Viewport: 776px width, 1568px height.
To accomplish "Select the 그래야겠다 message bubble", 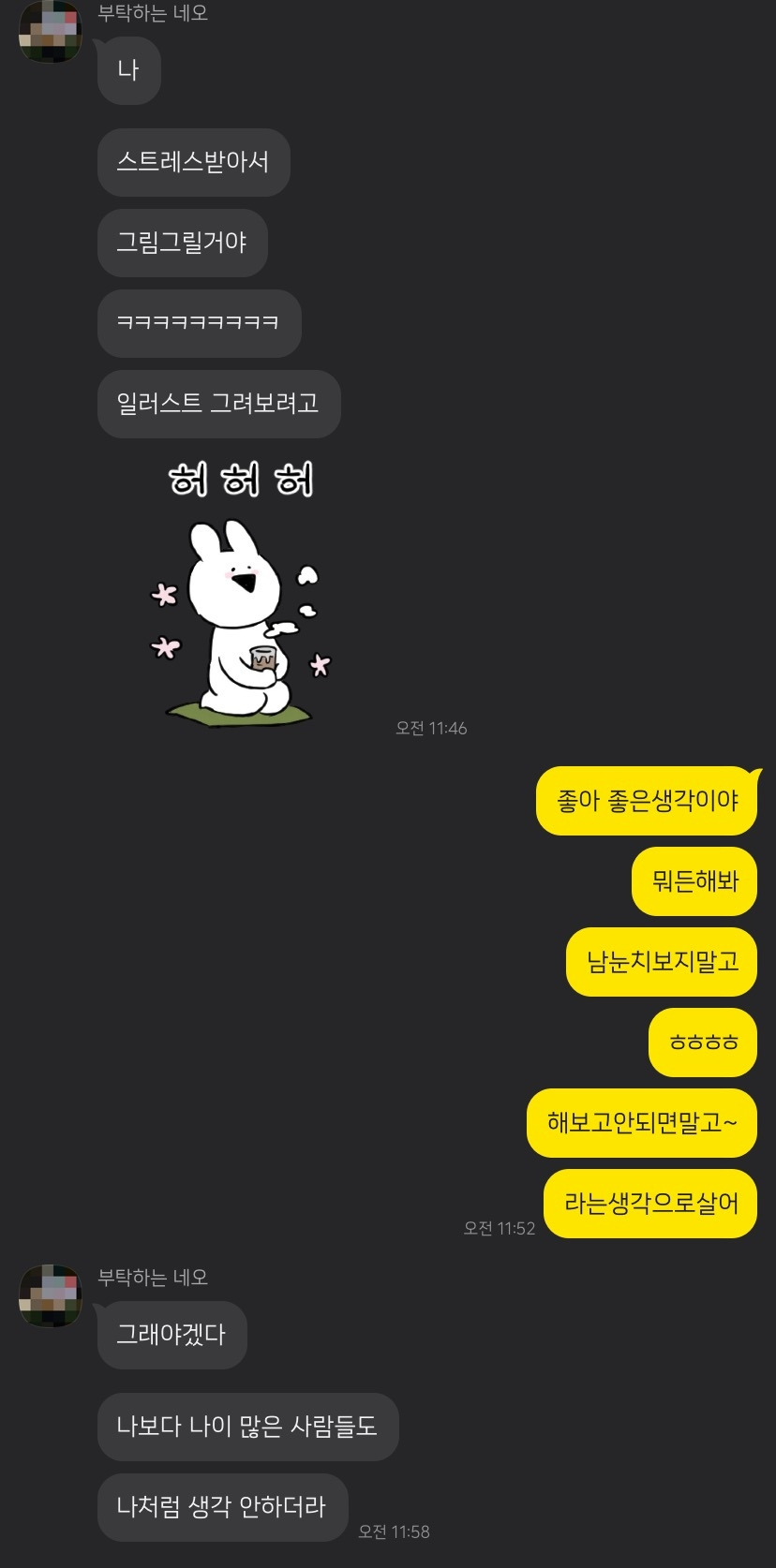I will tap(172, 1335).
